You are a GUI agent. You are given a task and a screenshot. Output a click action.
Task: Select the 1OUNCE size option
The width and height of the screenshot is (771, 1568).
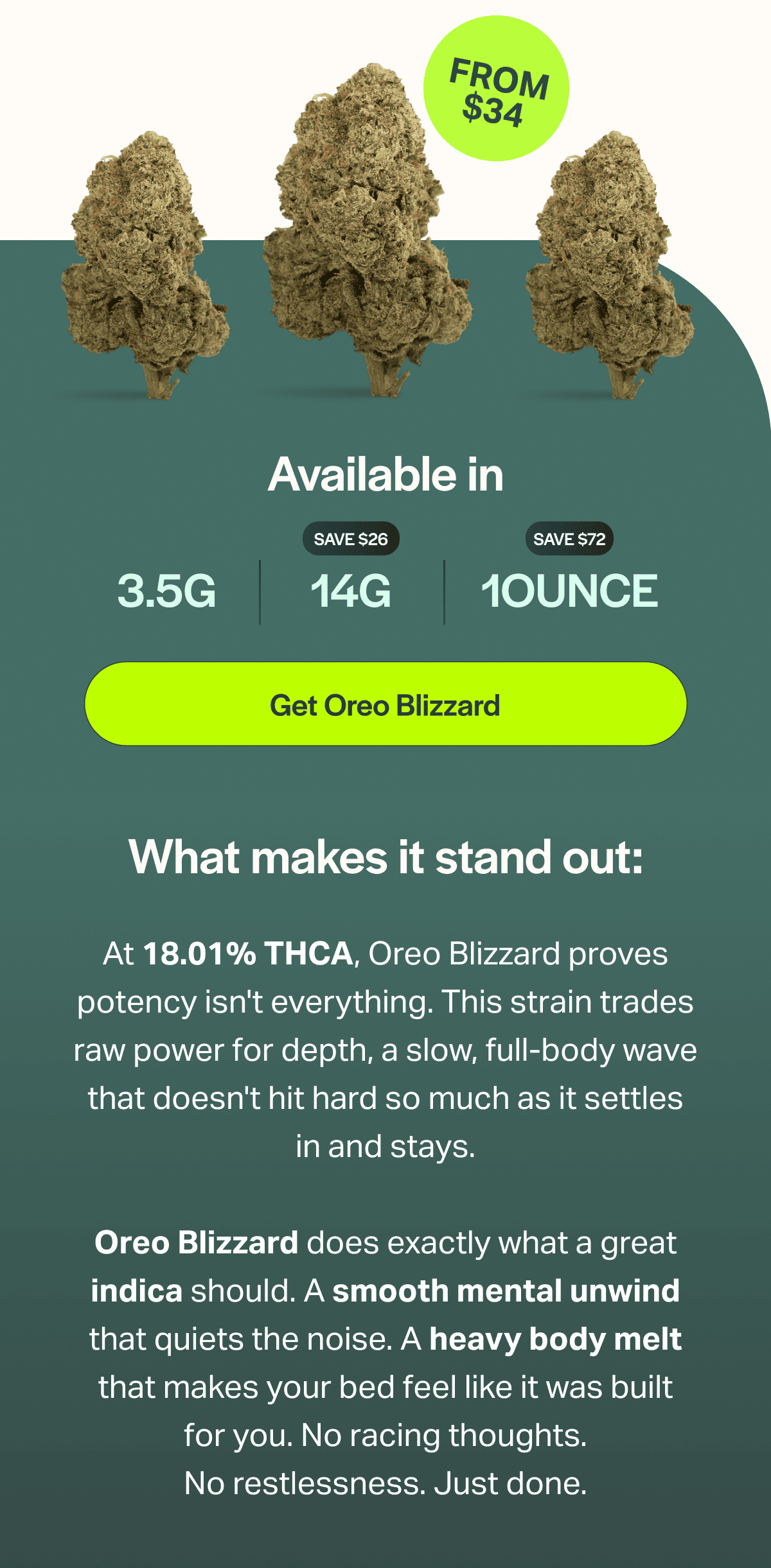569,592
